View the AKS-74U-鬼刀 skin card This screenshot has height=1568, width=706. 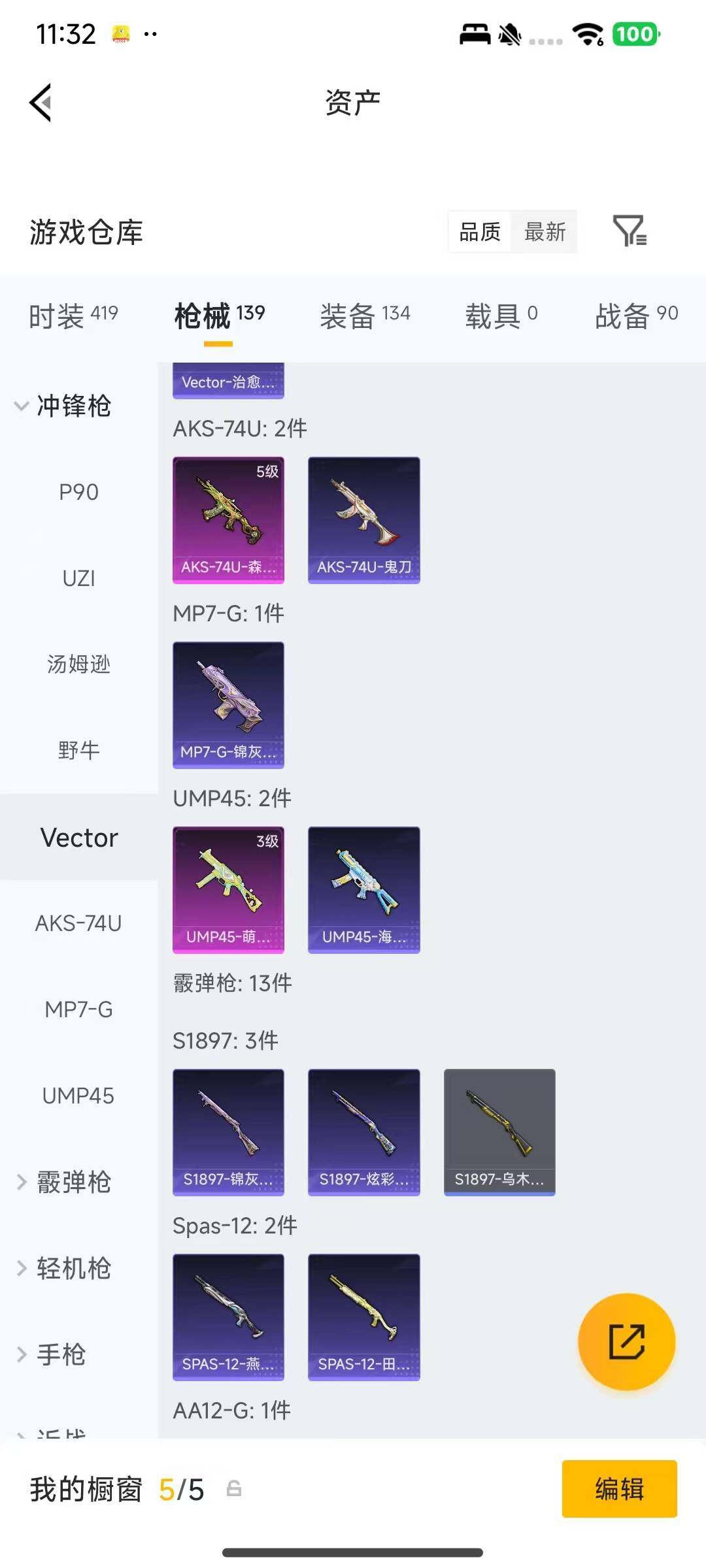363,518
